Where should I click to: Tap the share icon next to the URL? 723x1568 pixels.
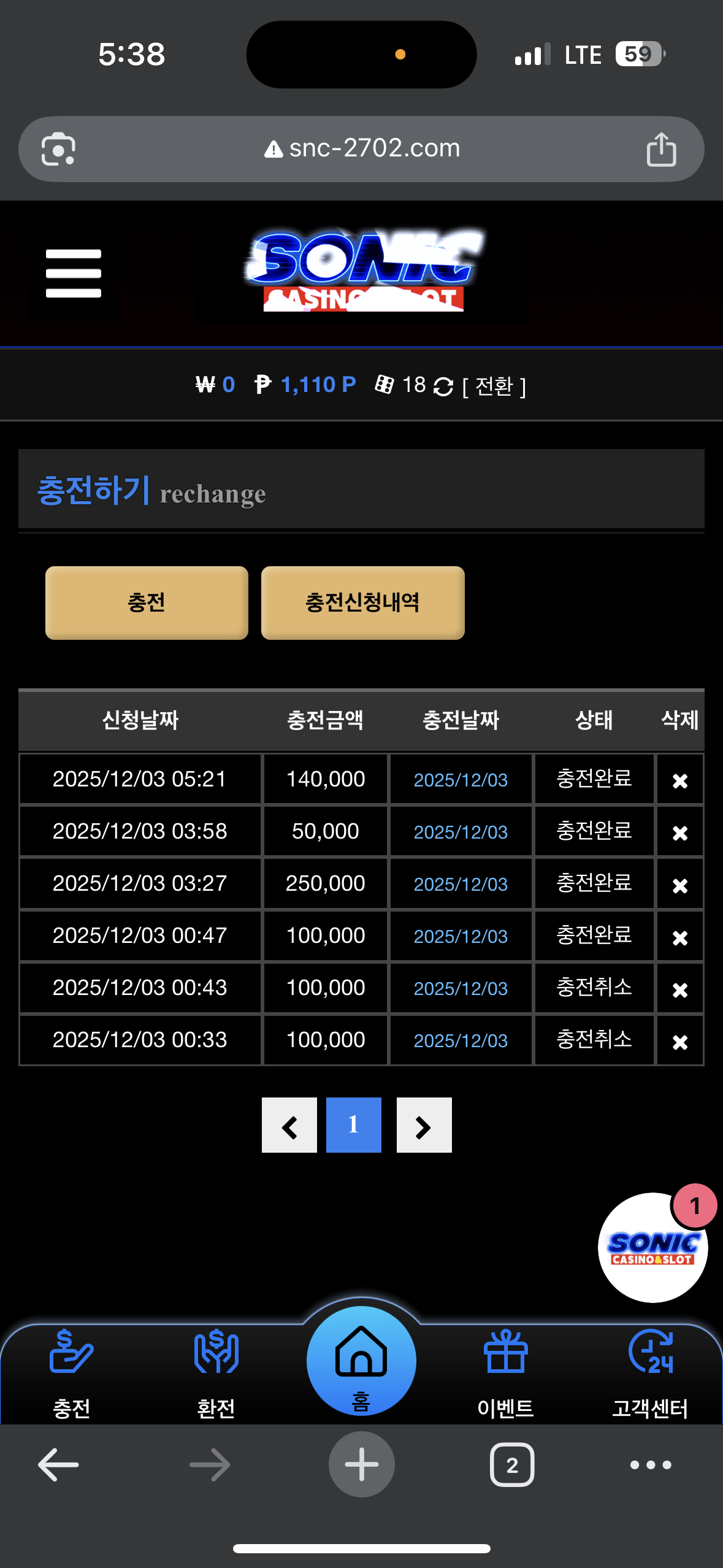(661, 148)
